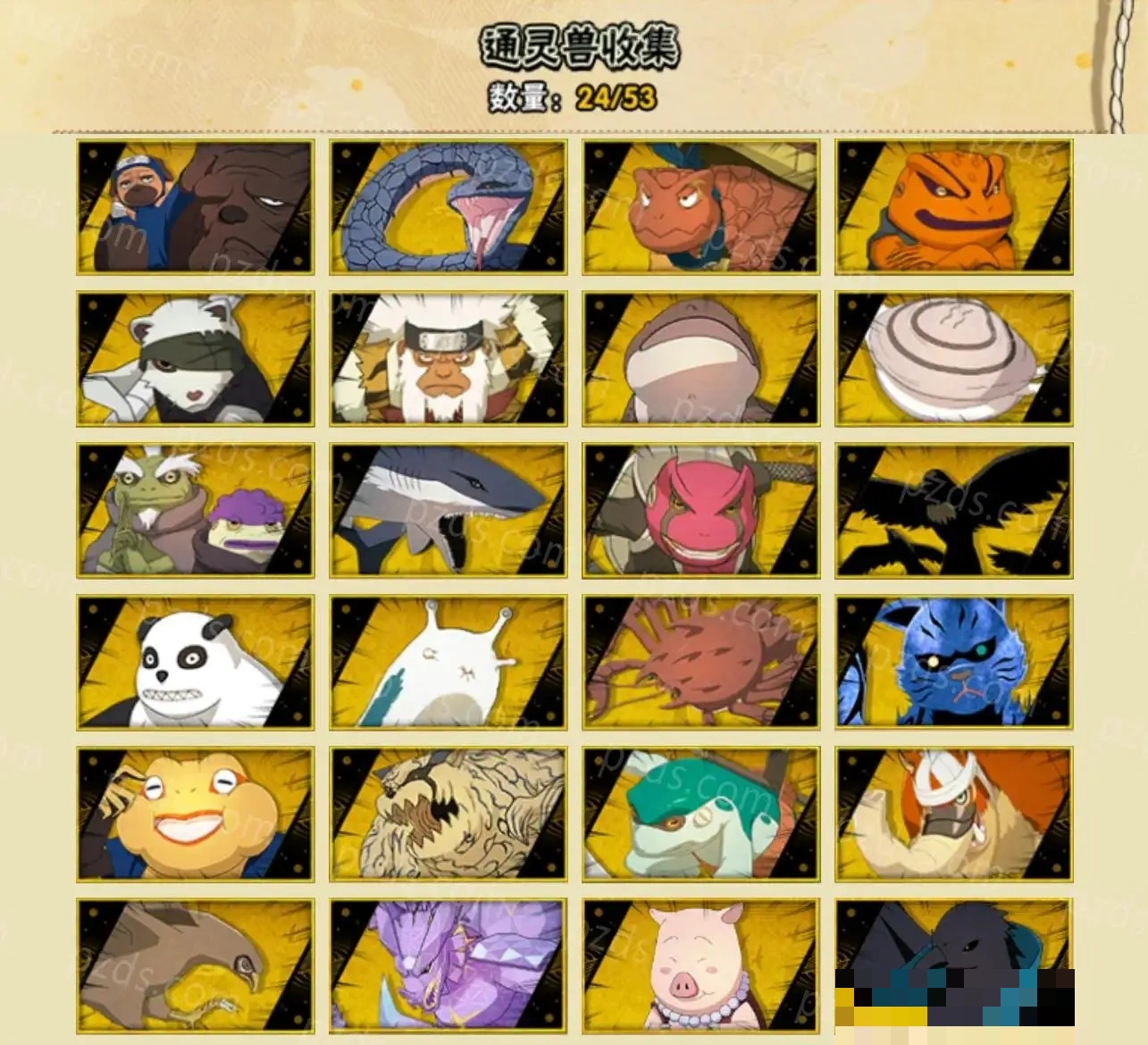Open the two elder toads card
Screen dimensions: 1148x1045
[195, 511]
